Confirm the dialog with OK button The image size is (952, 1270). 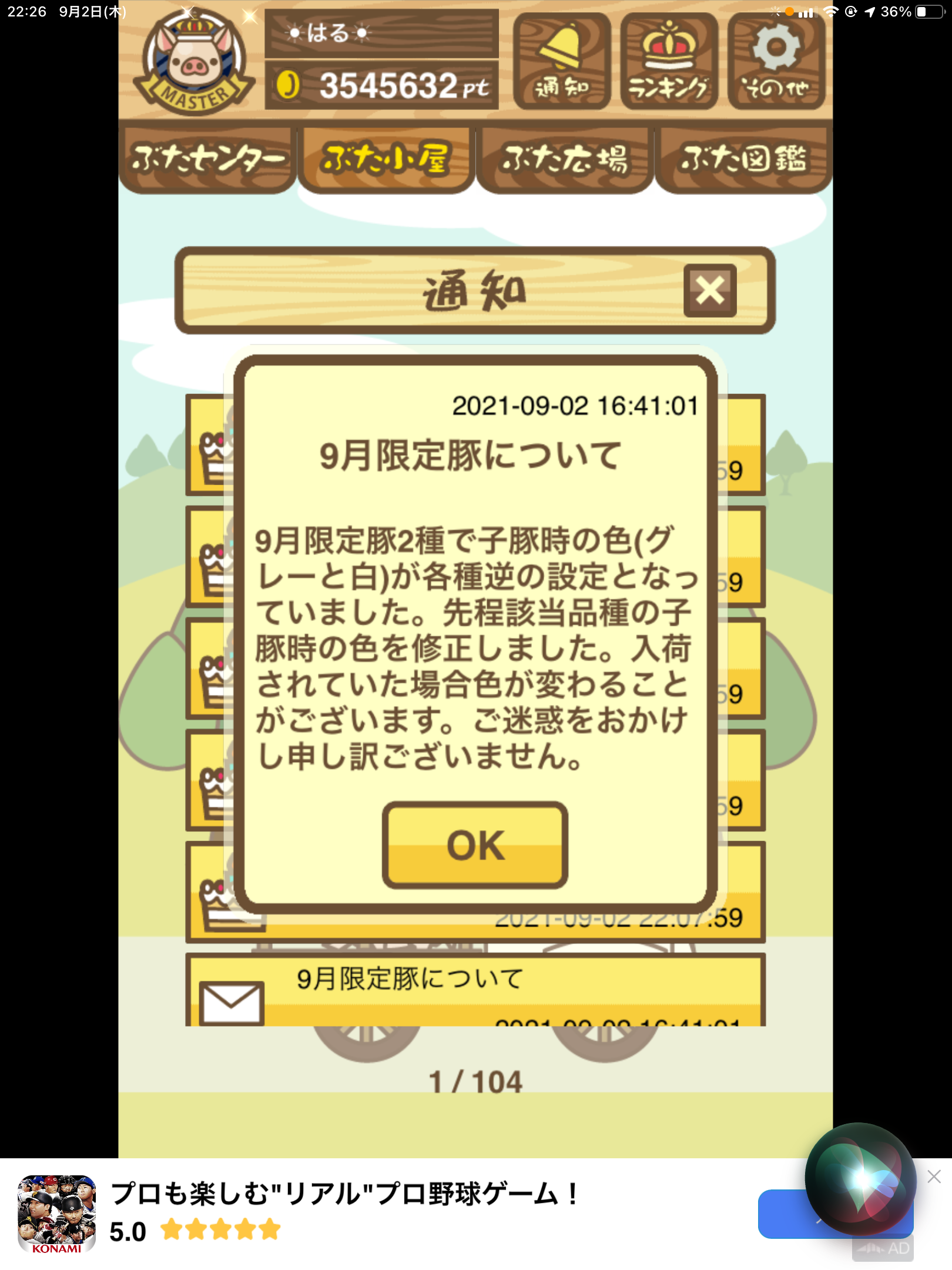[x=475, y=844]
